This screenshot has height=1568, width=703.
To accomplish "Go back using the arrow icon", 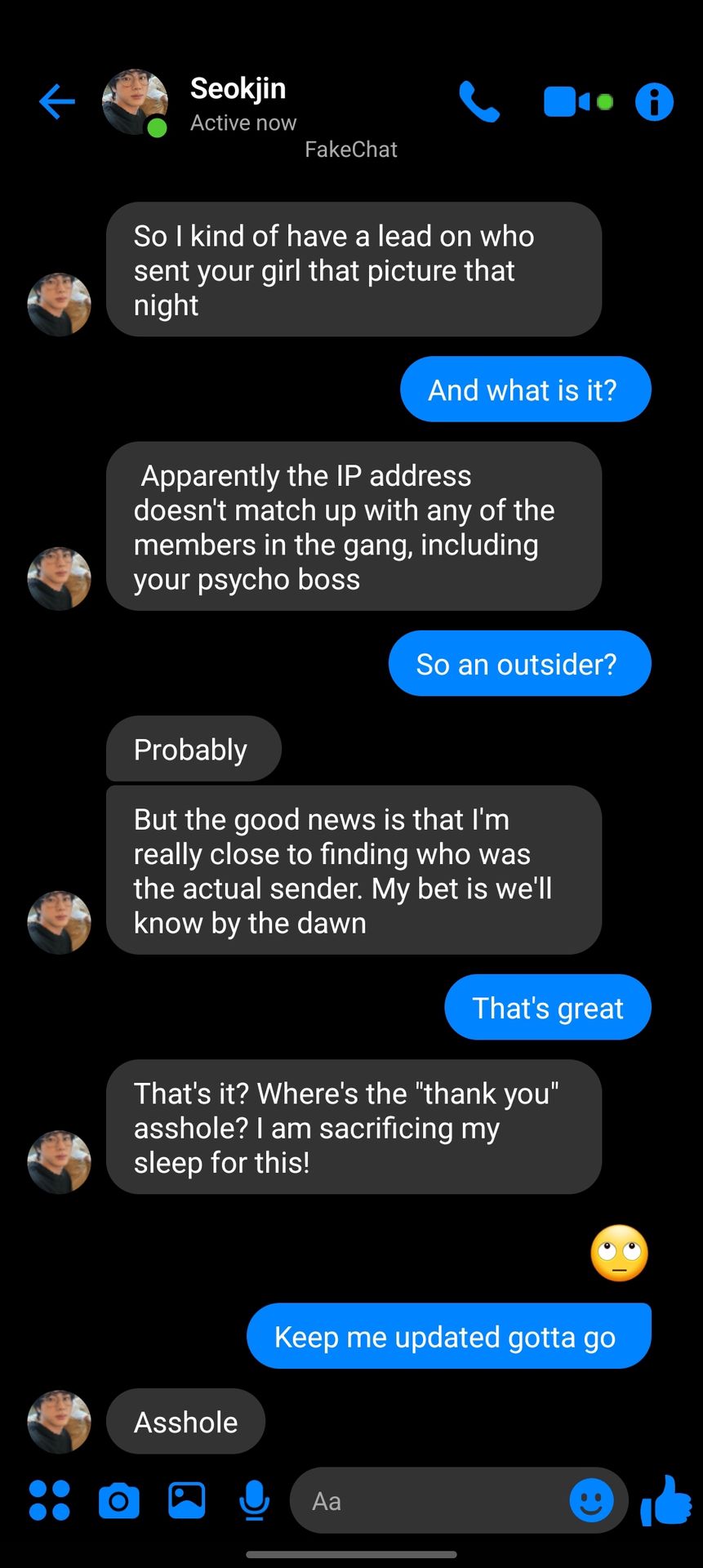I will [57, 102].
